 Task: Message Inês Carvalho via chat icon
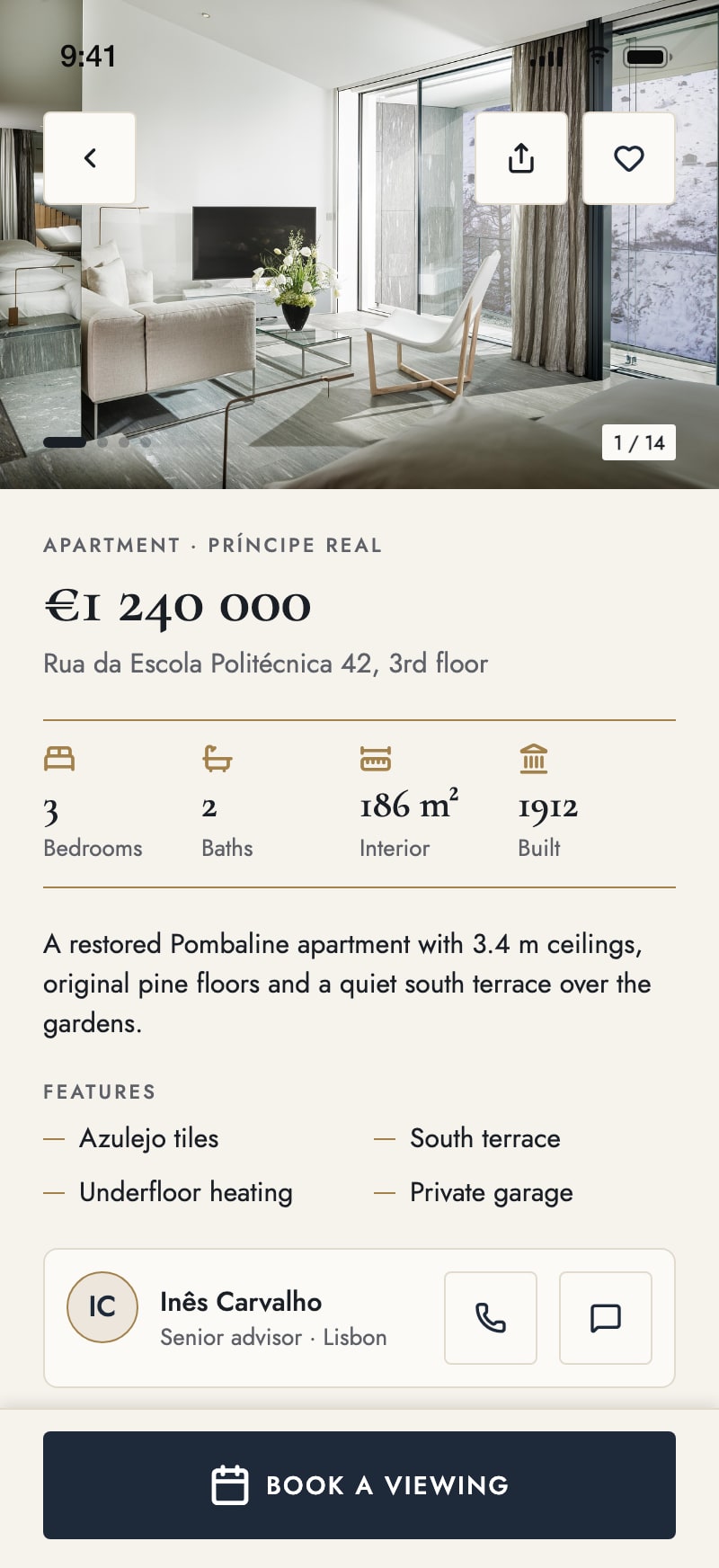[x=606, y=1318]
